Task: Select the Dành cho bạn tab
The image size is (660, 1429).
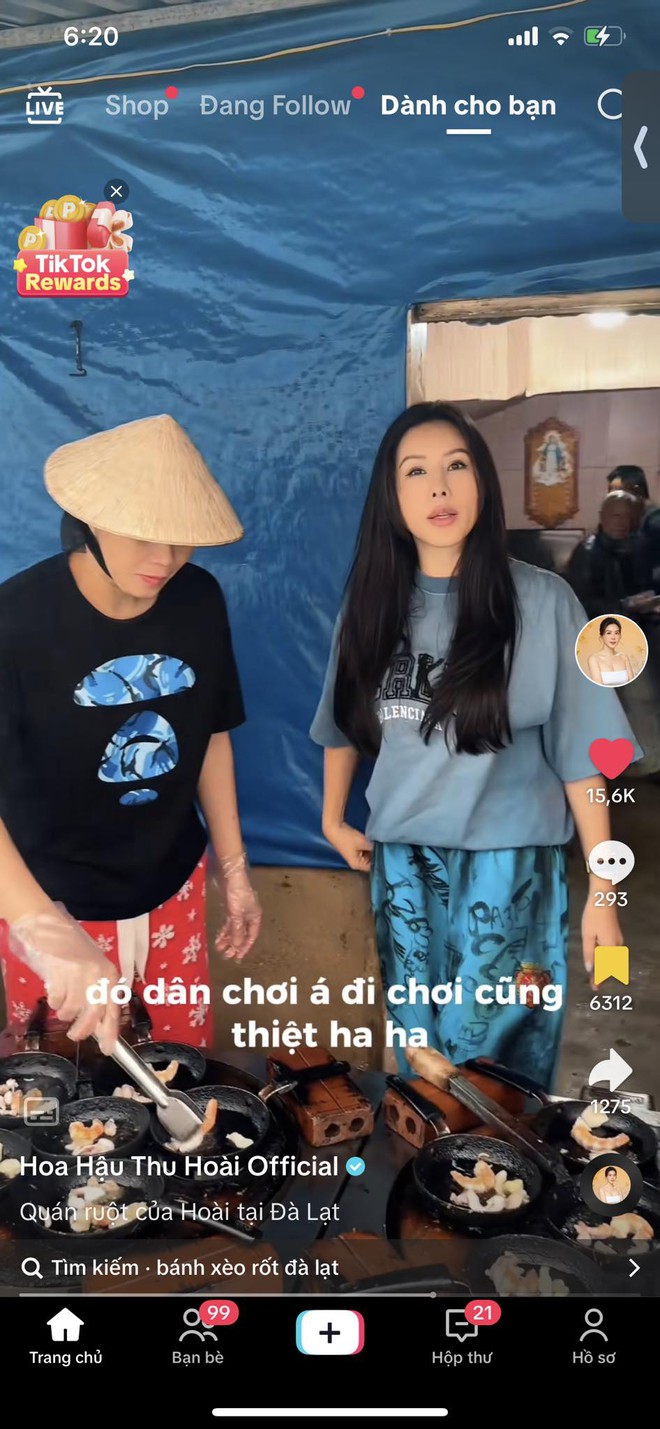Action: (468, 105)
